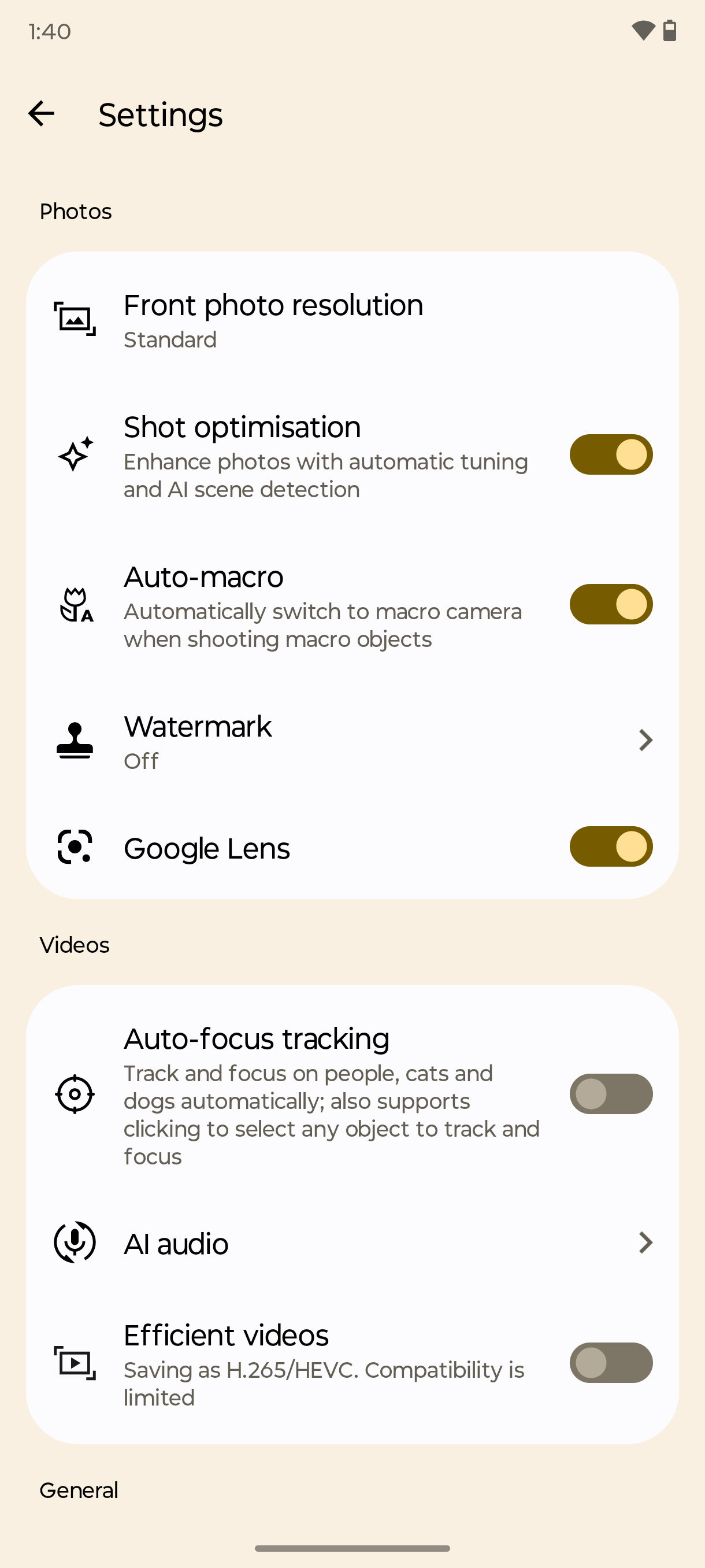Screen dimensions: 705x1568
Task: Turn on Efficient videos
Action: coord(610,1362)
